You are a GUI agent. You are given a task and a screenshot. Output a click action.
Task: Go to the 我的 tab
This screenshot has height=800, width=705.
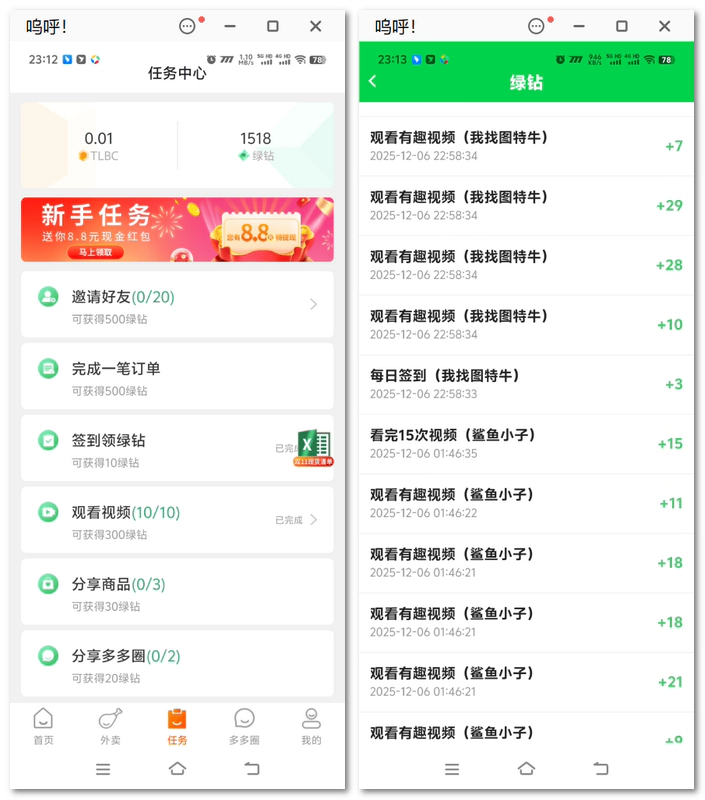(311, 727)
